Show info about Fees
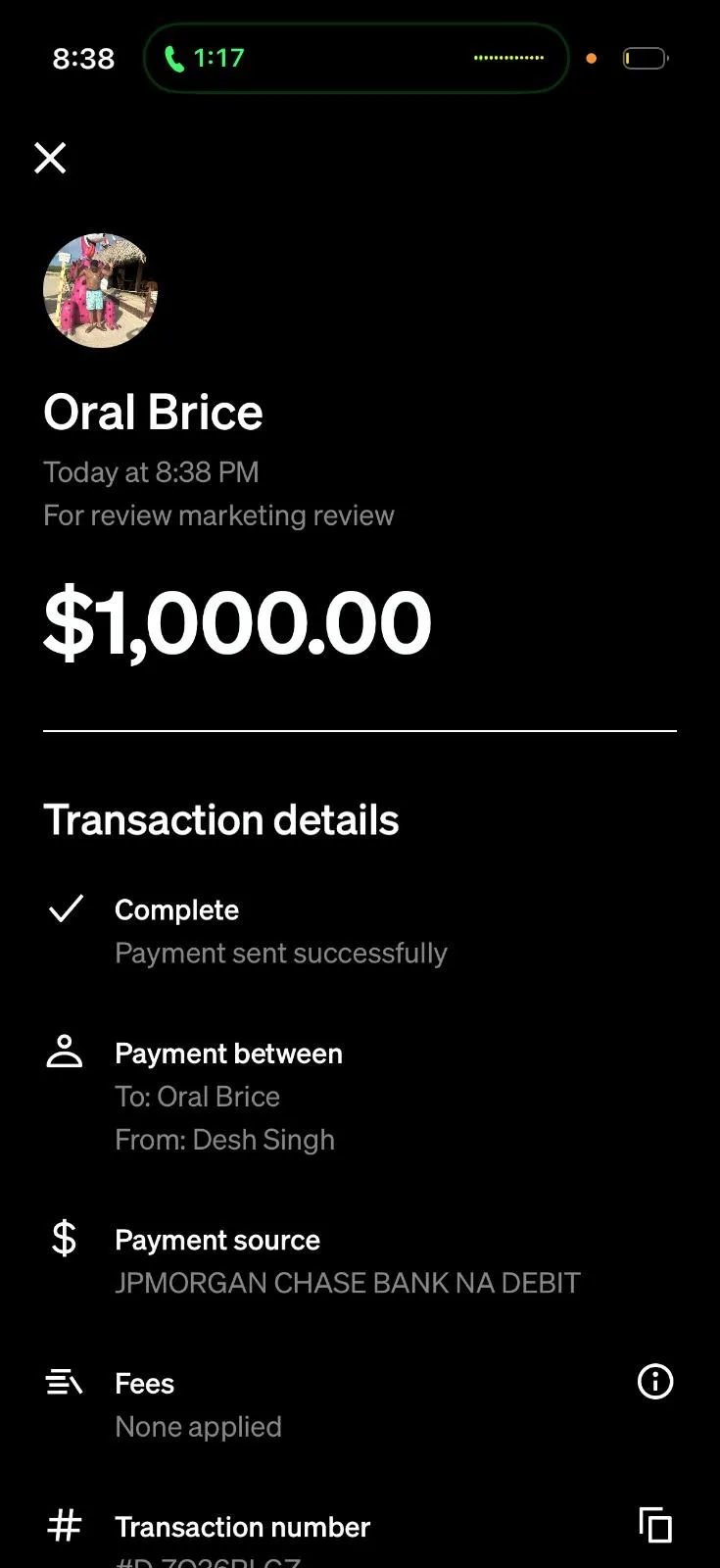 [654, 1382]
